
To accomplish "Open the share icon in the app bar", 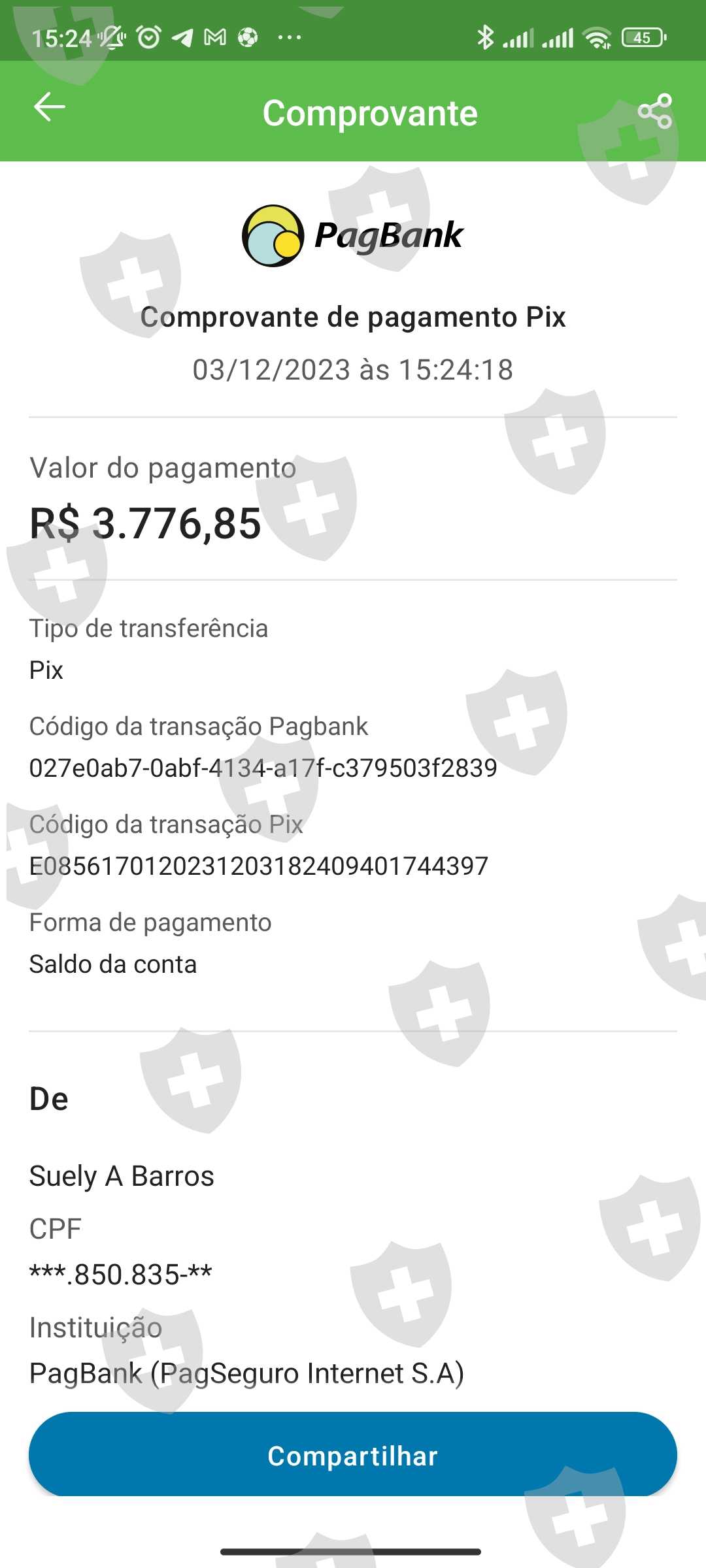I will [x=654, y=111].
